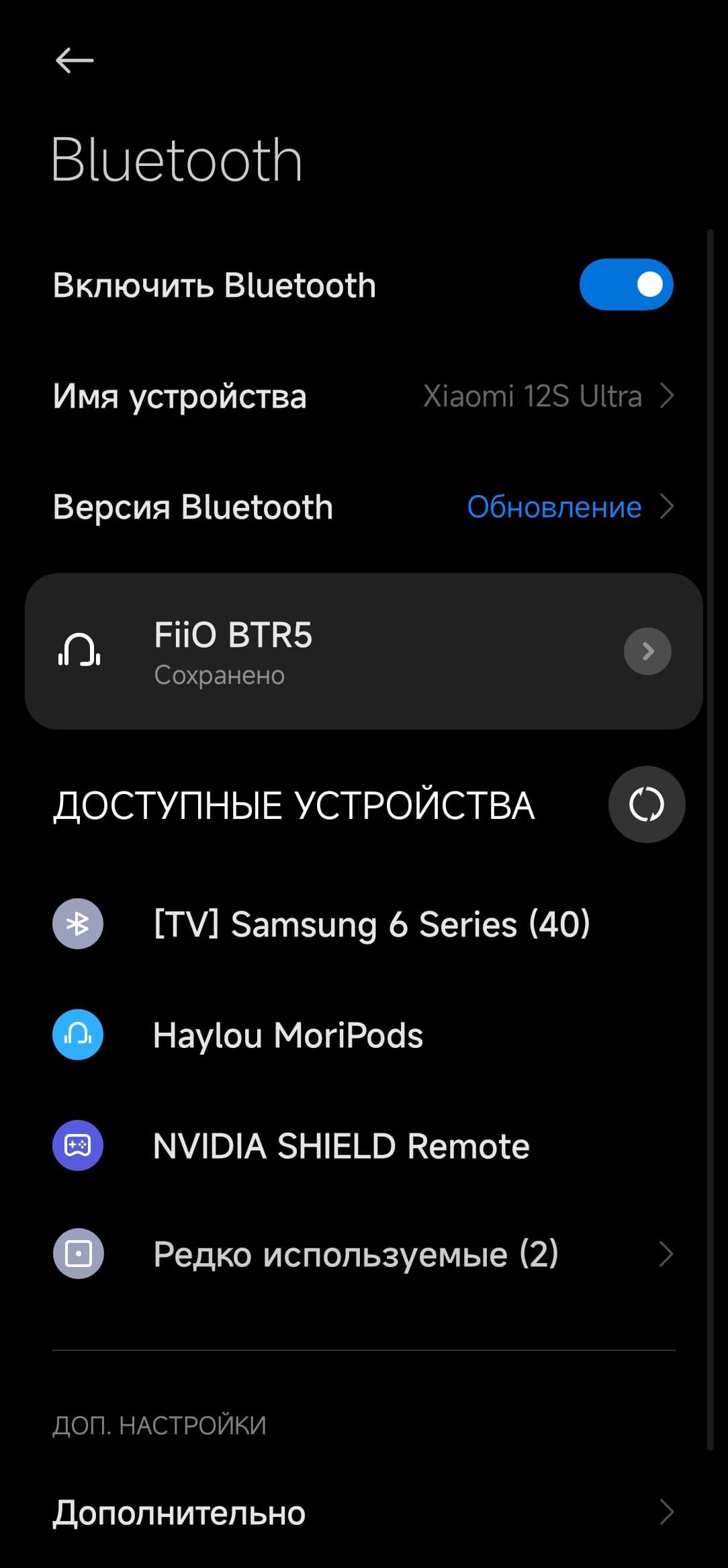Open additional Bluetooth settings
The width and height of the screenshot is (728, 1568).
(363, 1513)
